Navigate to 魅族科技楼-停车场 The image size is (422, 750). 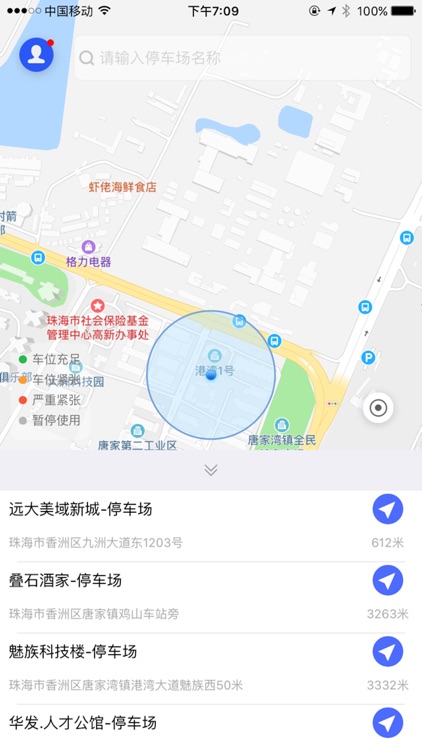click(388, 651)
